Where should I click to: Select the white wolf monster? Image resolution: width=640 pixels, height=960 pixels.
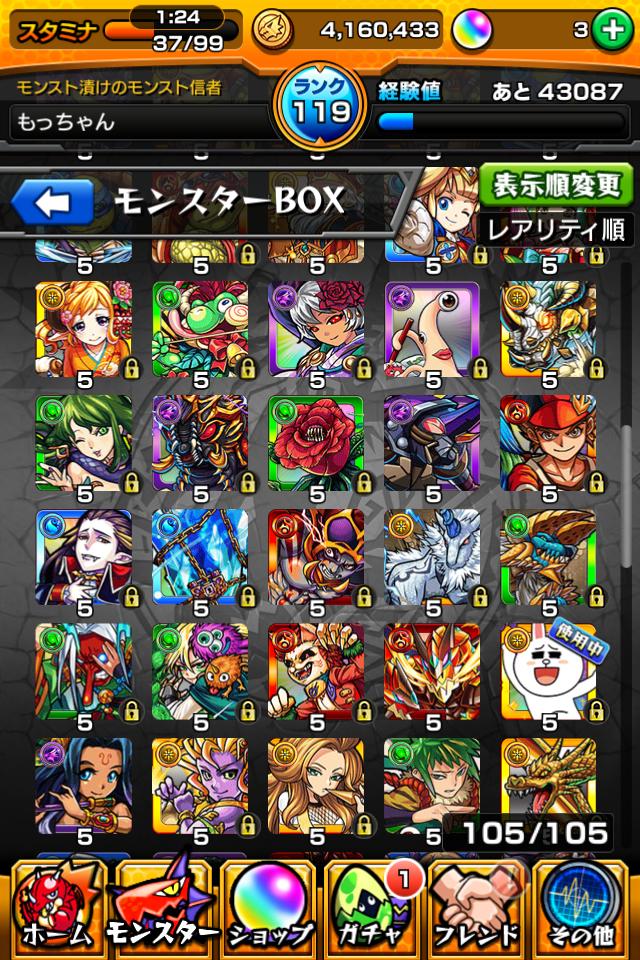coord(432,556)
